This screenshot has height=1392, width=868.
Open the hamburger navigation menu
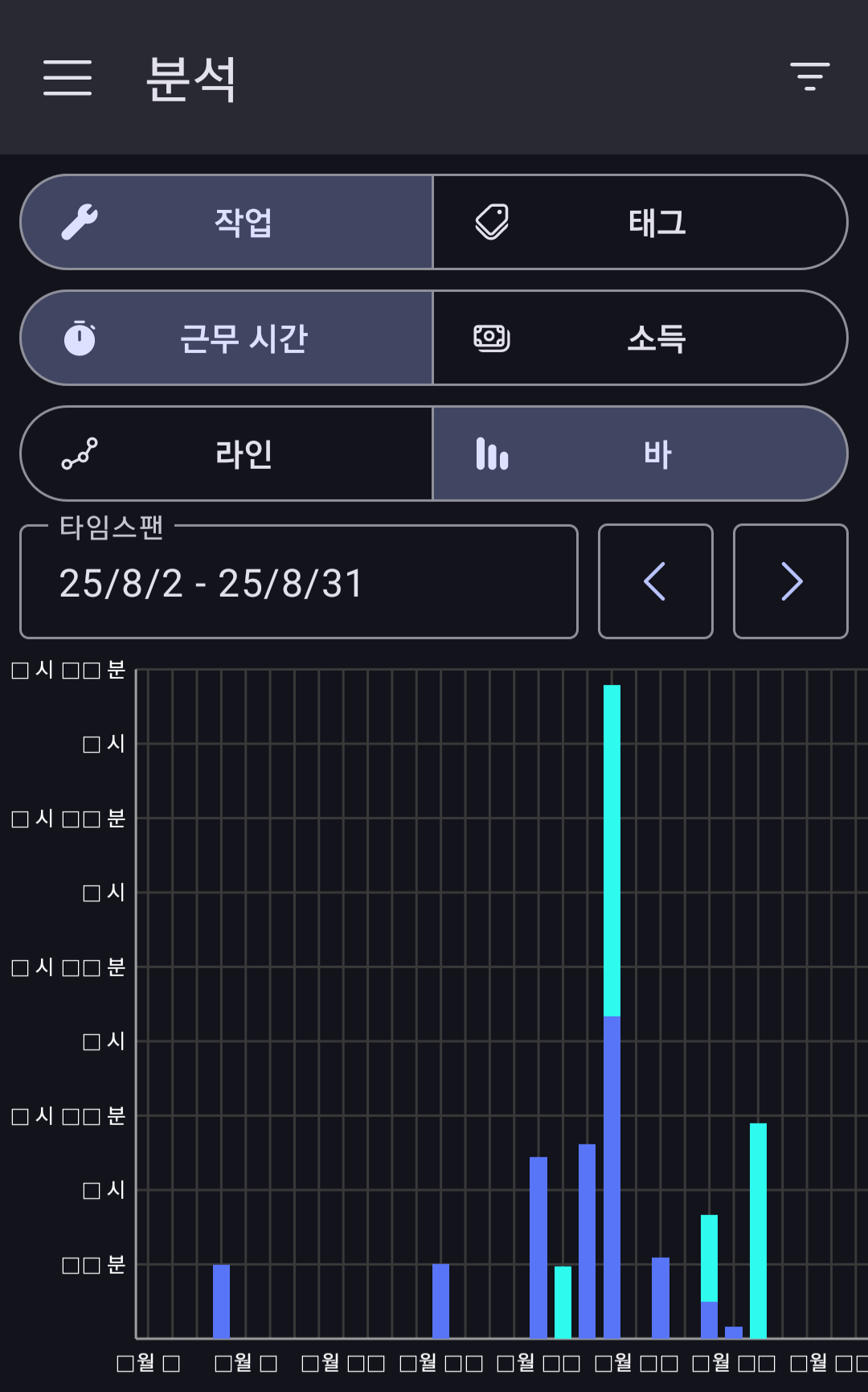(68, 77)
